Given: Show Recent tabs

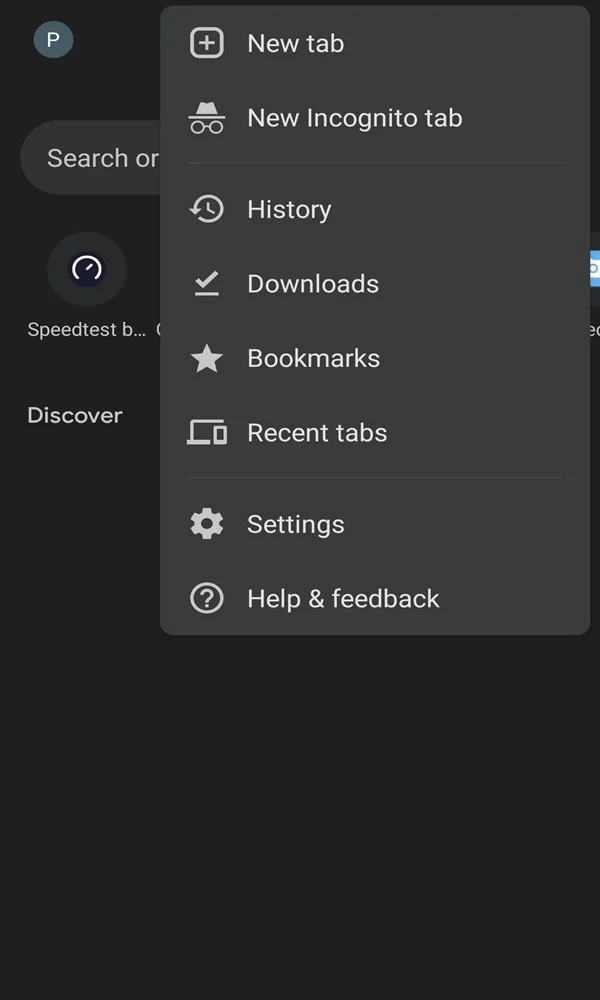Looking at the screenshot, I should [375, 433].
